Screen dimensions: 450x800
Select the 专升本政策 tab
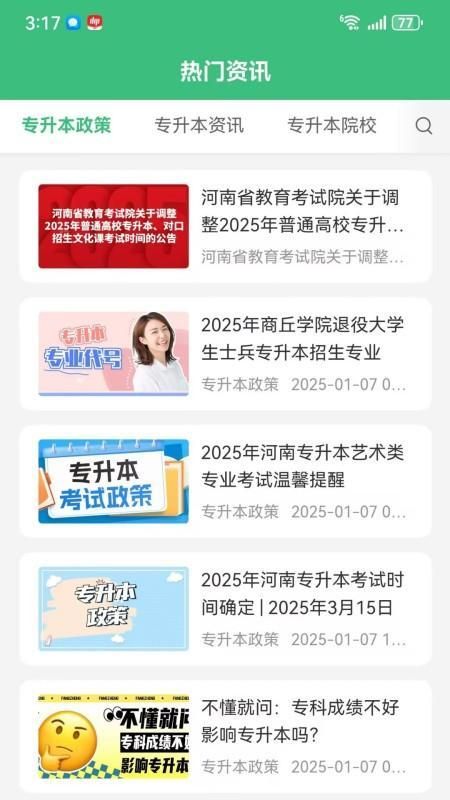click(66, 125)
